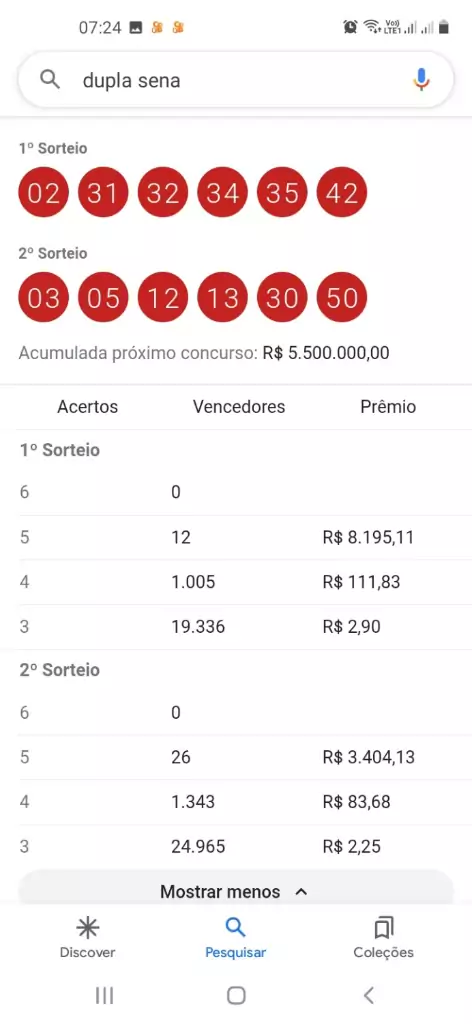The image size is (472, 1024).
Task: Go back with the system back button
Action: coord(369,995)
